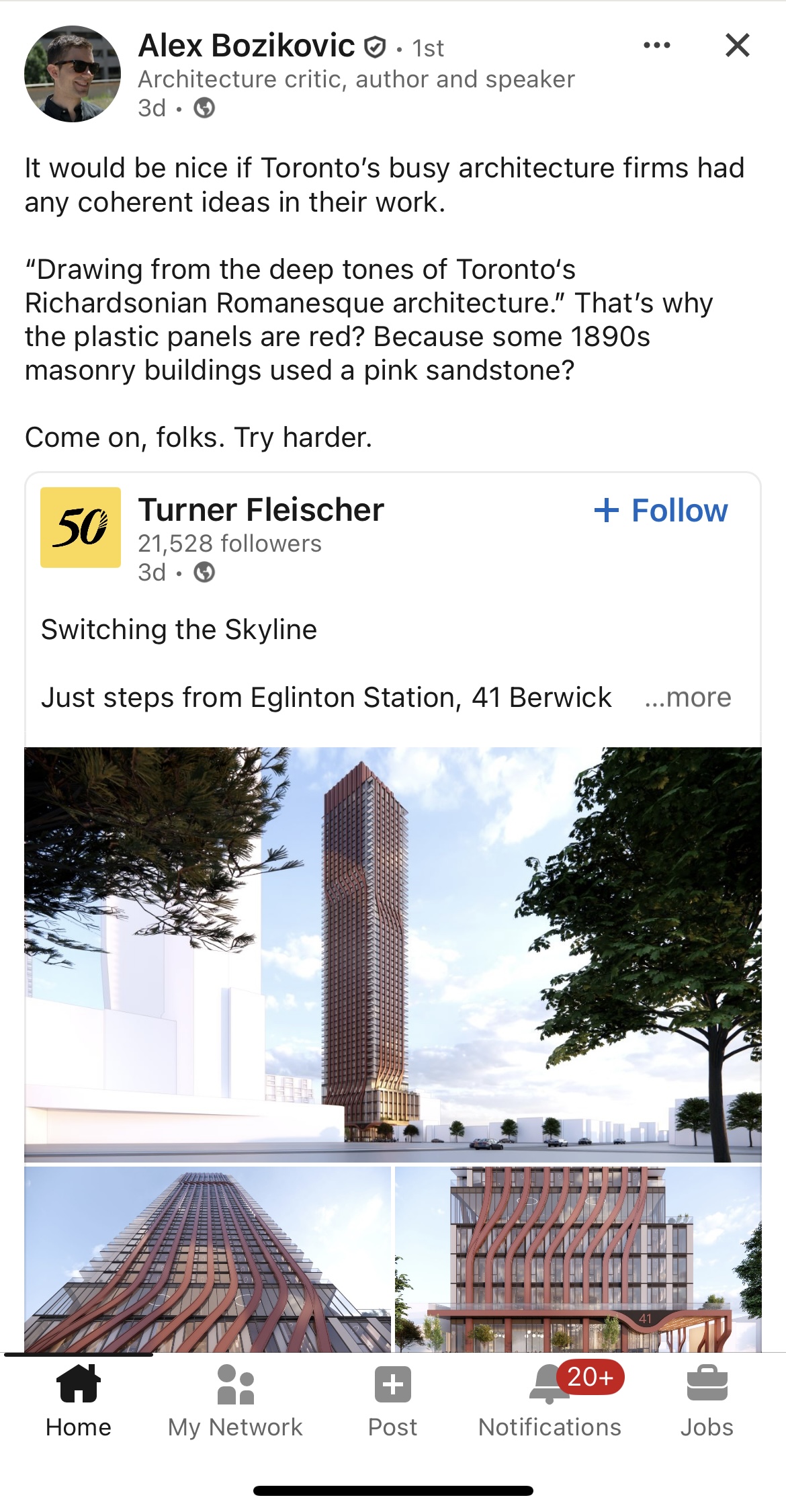Open the three-dot post options menu
786x1512 pixels.
point(656,46)
